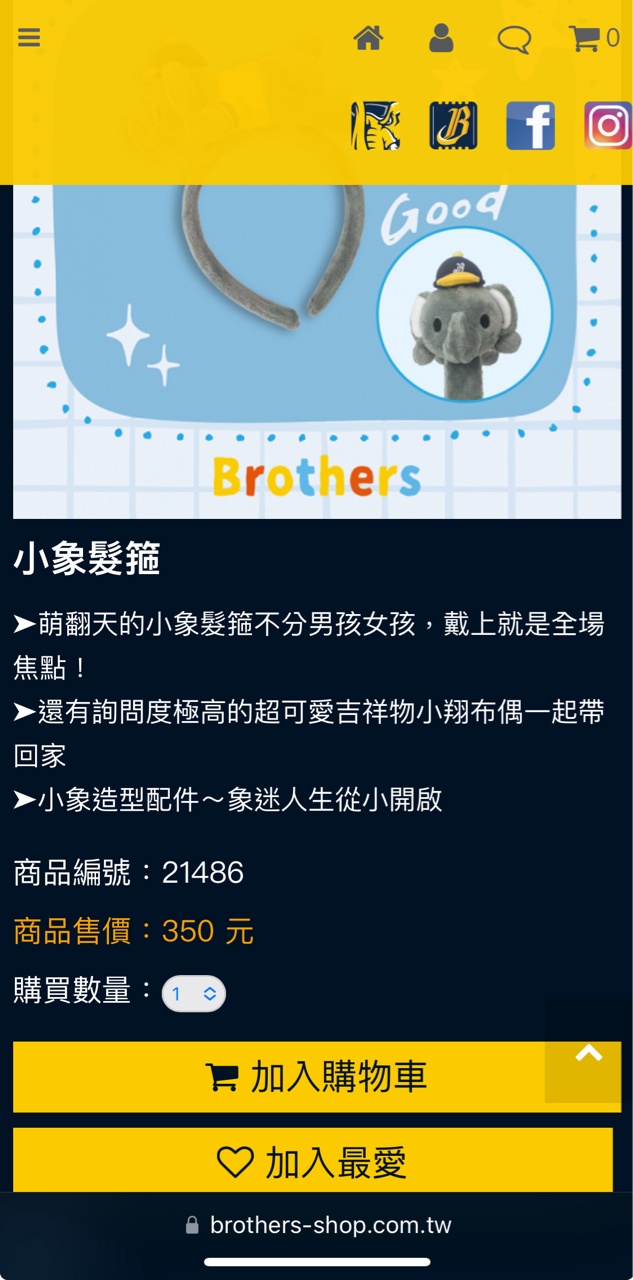Viewport: 633px width, 1280px height.
Task: Open the hamburger menu
Action: coord(29,38)
